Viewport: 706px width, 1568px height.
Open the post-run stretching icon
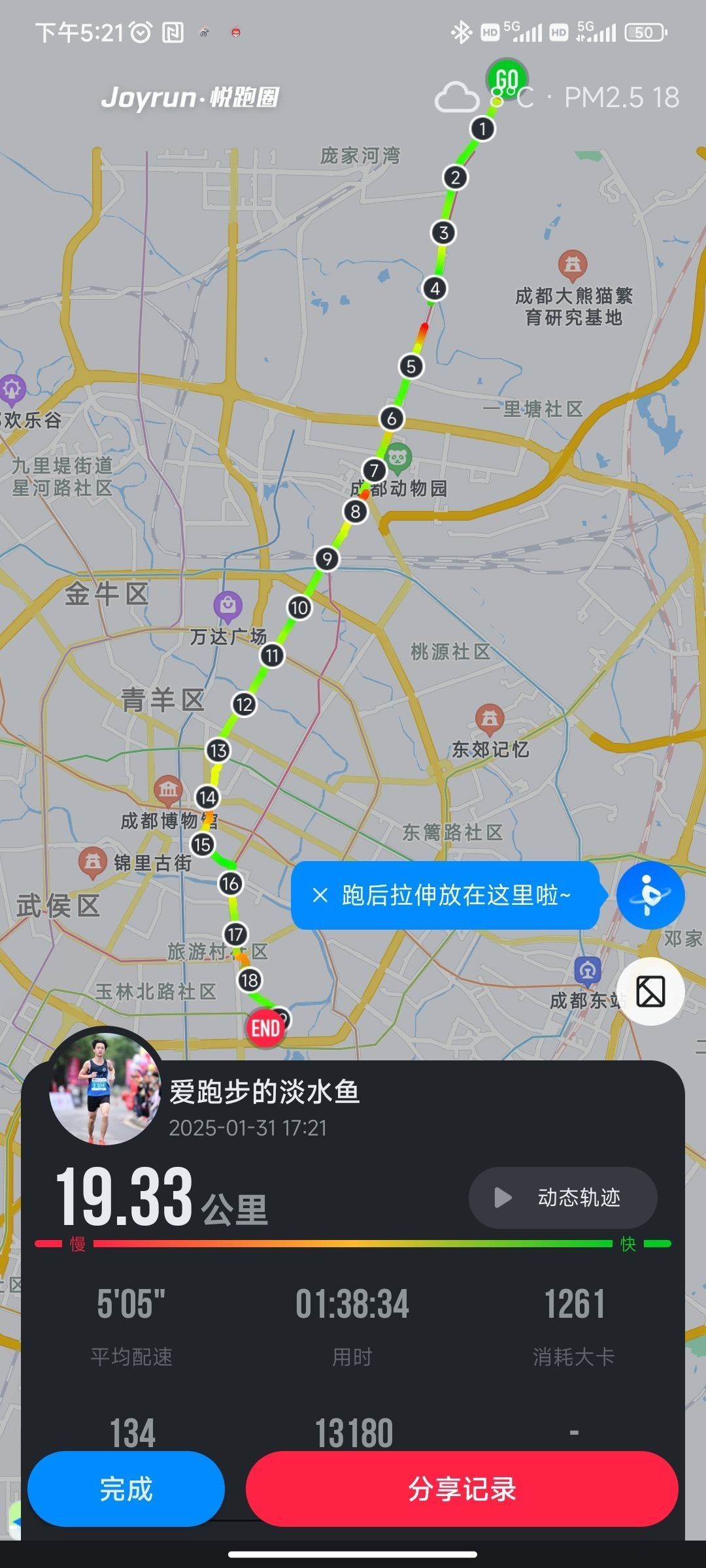pyautogui.click(x=650, y=895)
